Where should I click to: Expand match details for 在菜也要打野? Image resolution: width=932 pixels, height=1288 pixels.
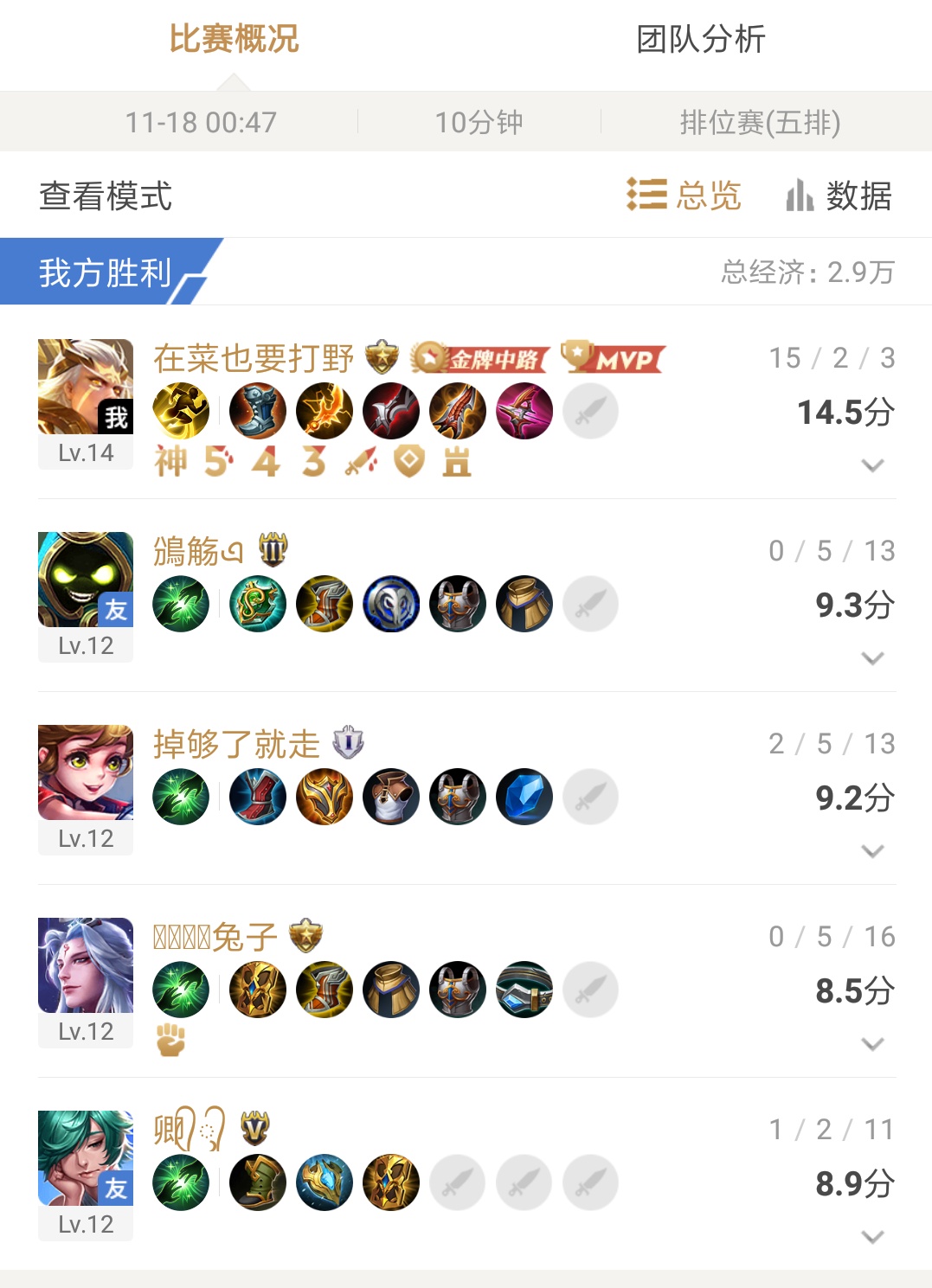click(874, 465)
